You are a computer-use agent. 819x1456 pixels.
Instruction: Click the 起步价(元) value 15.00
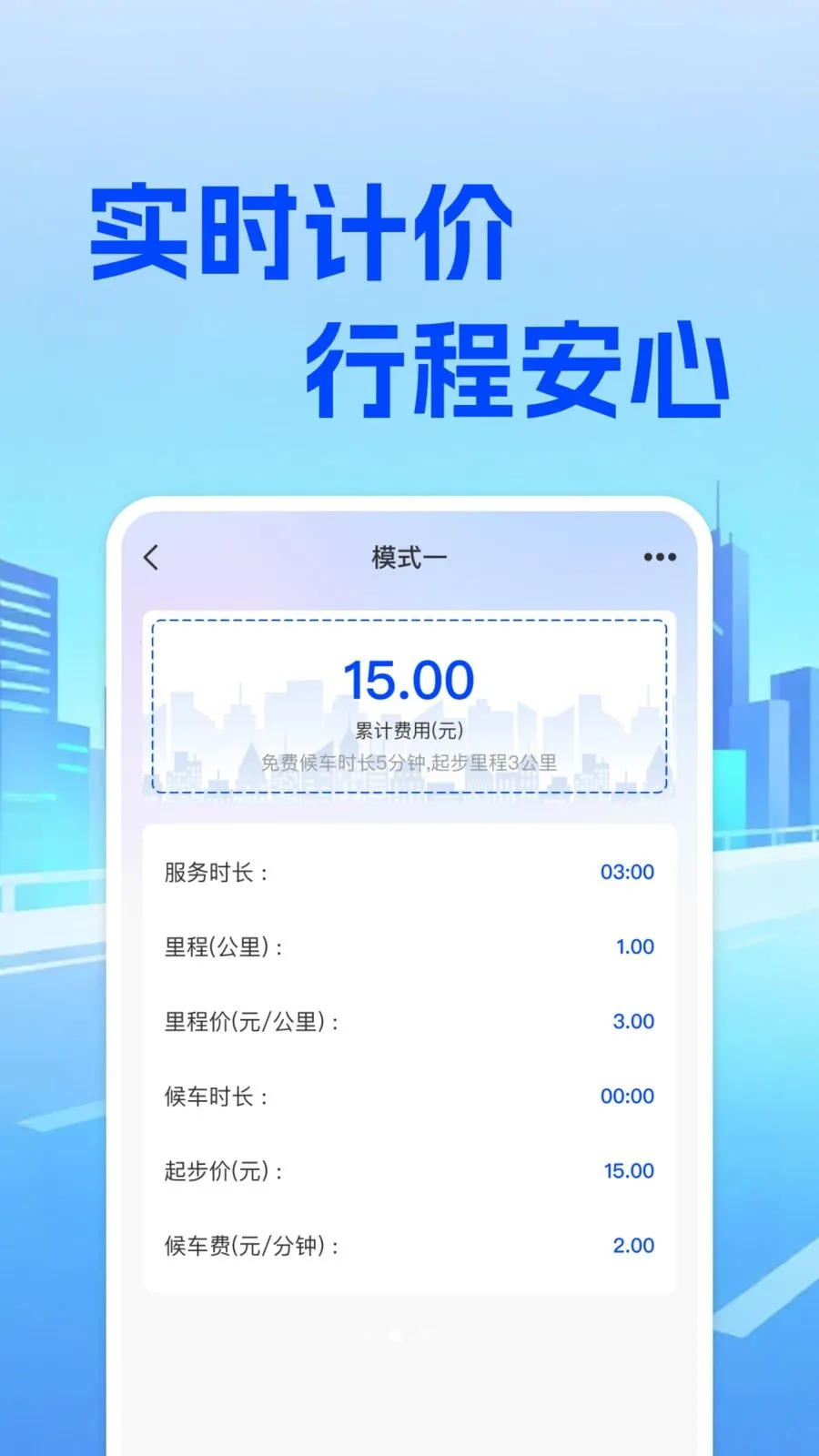pos(629,1170)
